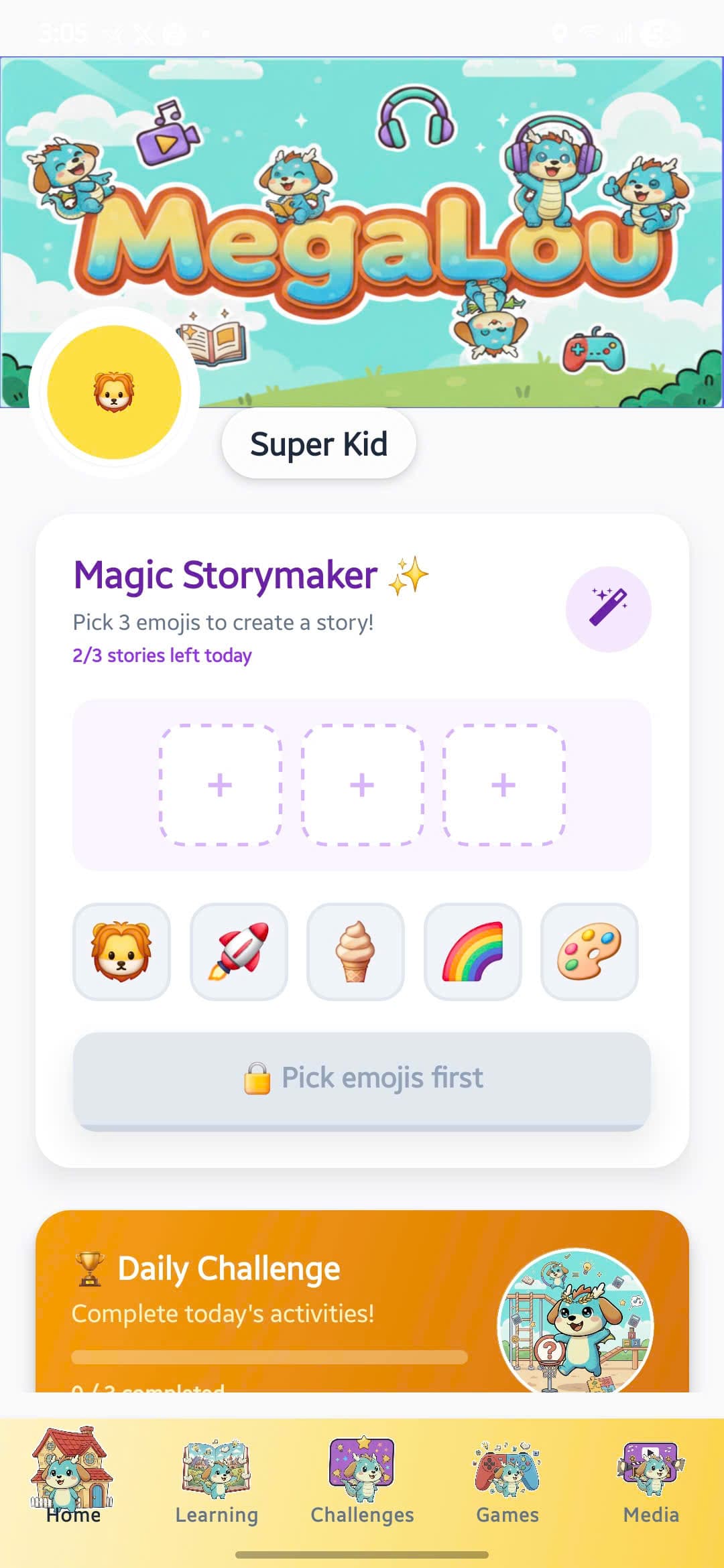Tap the 2/3 stories left today text
This screenshot has width=724, height=1568.
pos(160,655)
